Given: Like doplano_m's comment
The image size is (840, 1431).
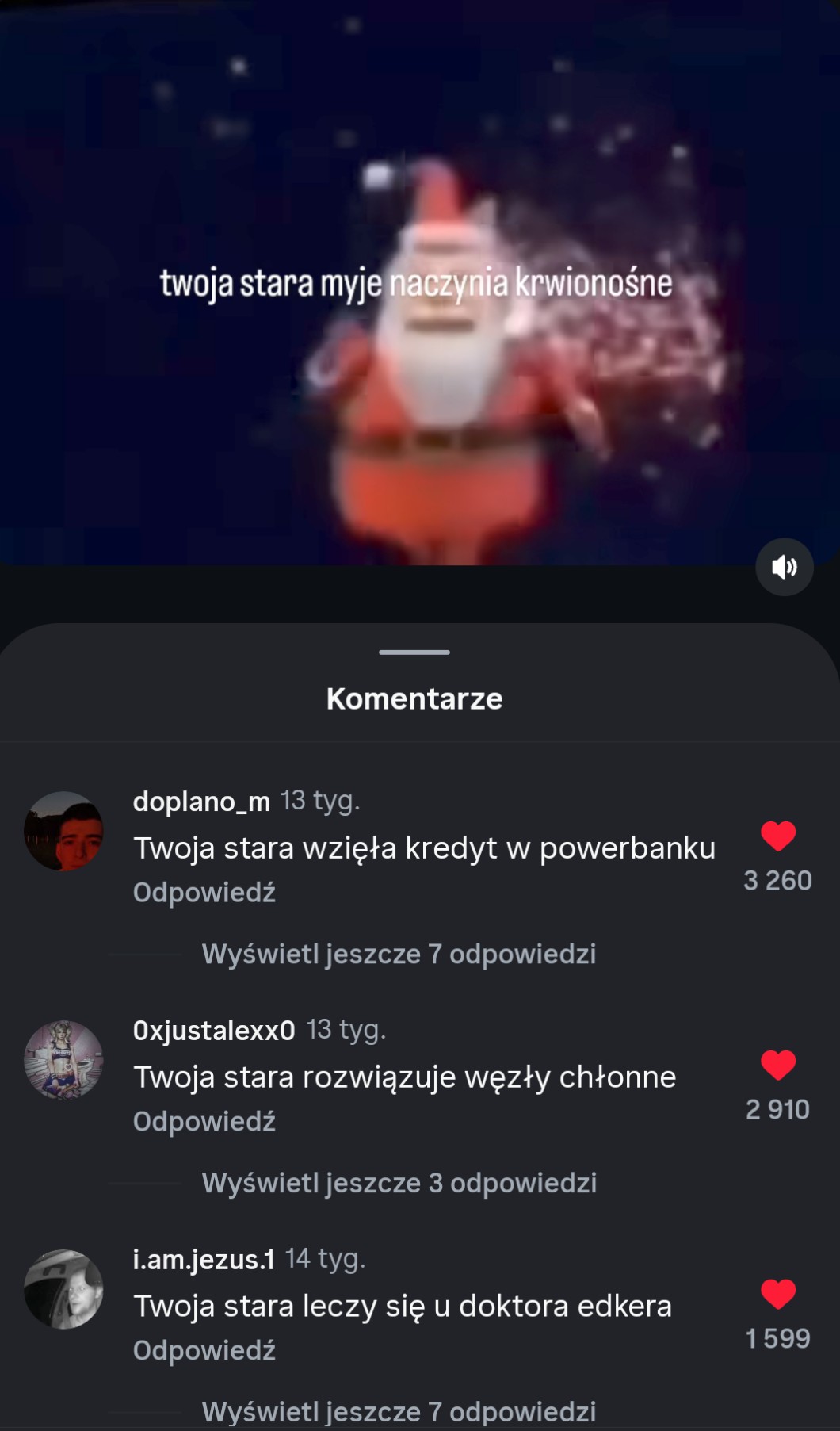Looking at the screenshot, I should (x=778, y=836).
